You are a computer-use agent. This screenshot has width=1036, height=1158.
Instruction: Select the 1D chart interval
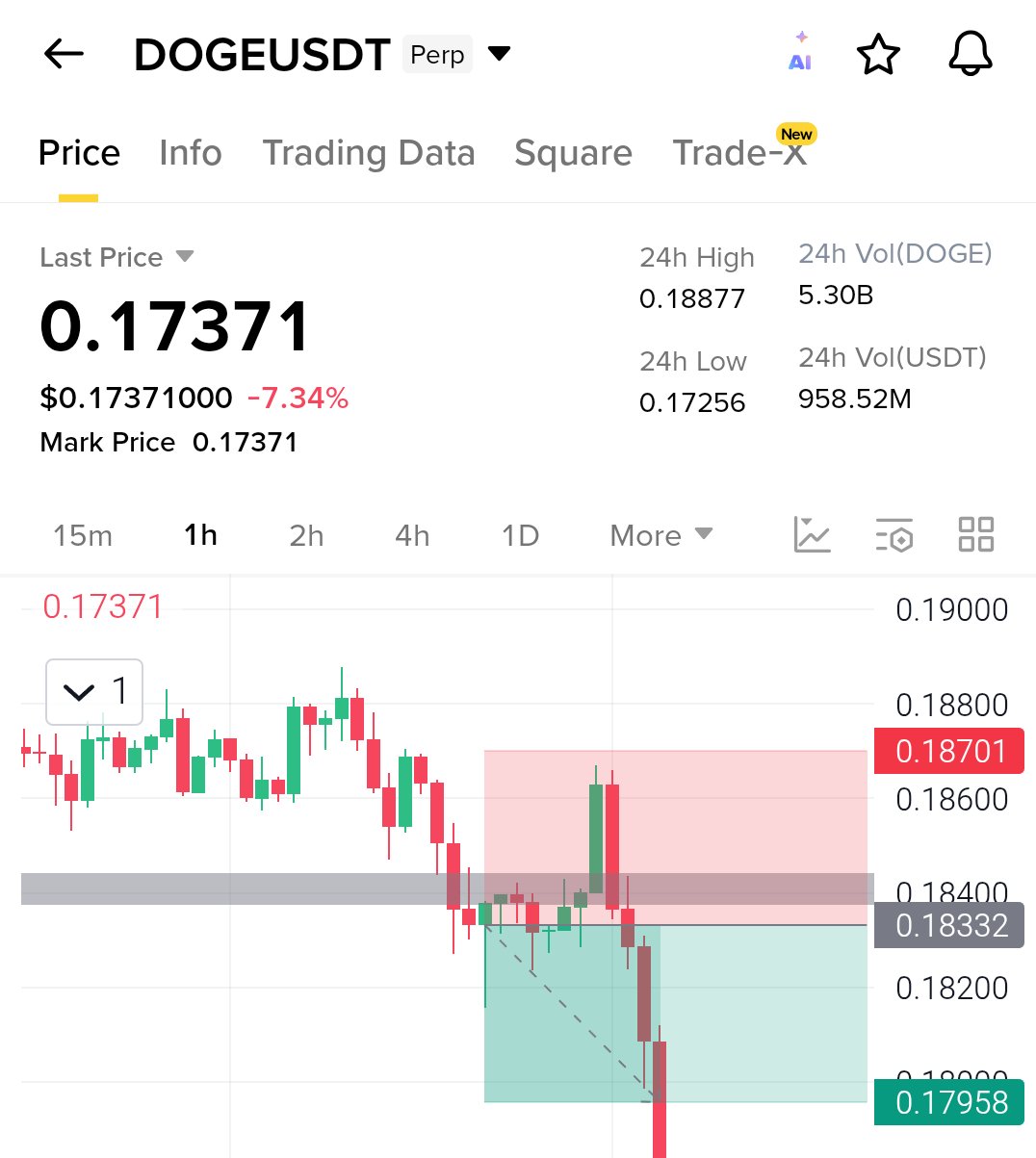[520, 535]
